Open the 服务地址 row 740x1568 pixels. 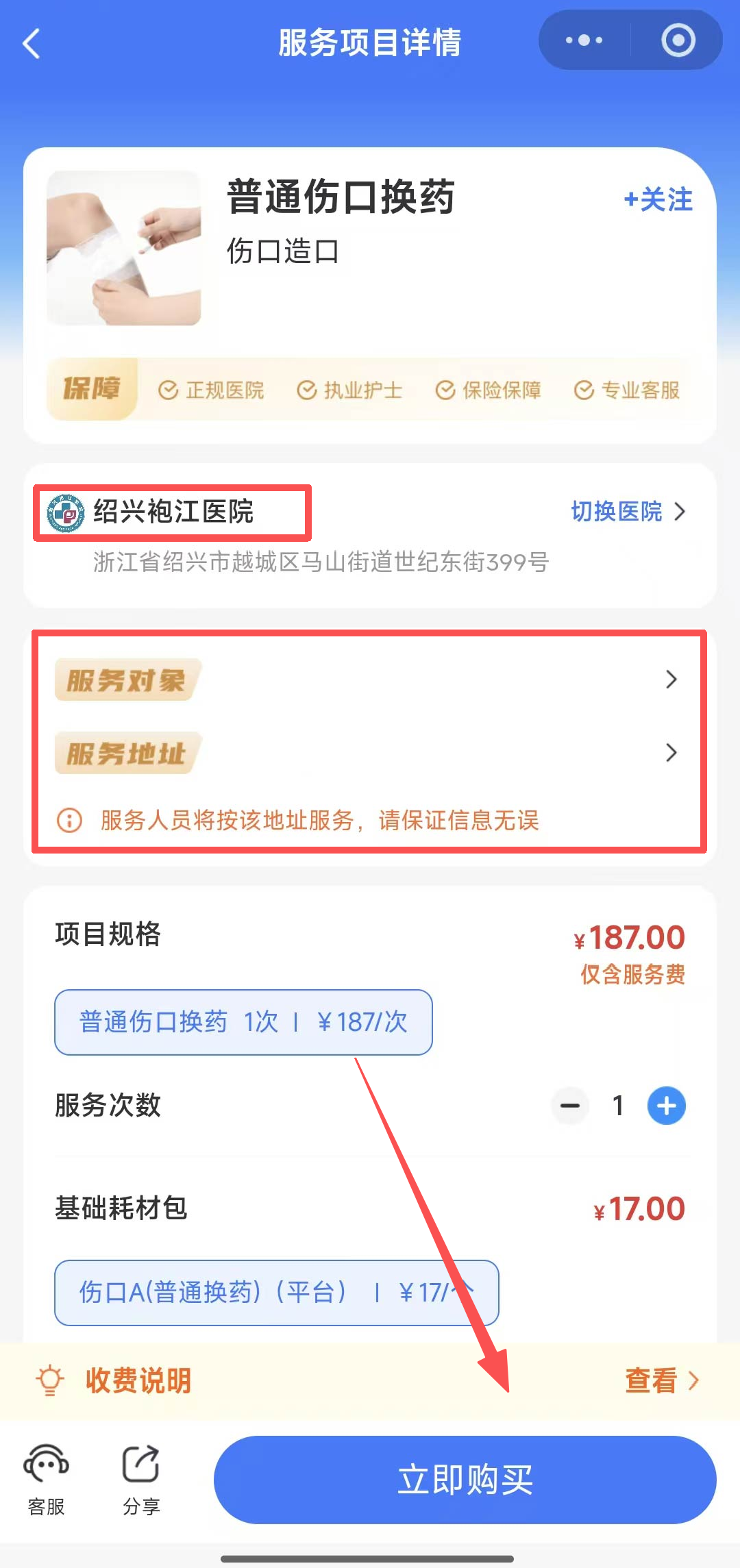(369, 753)
